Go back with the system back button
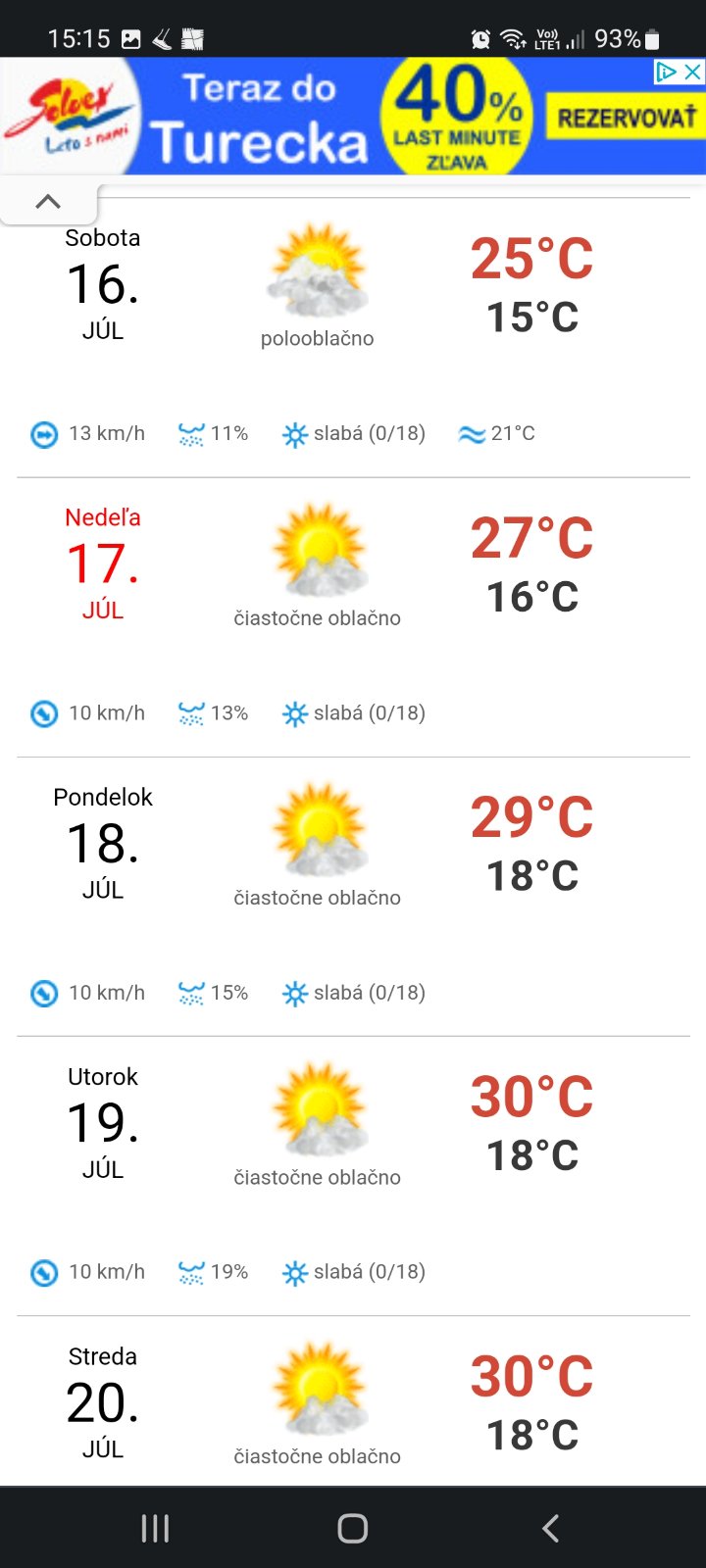Viewport: 706px width, 1568px height. 551,1528
